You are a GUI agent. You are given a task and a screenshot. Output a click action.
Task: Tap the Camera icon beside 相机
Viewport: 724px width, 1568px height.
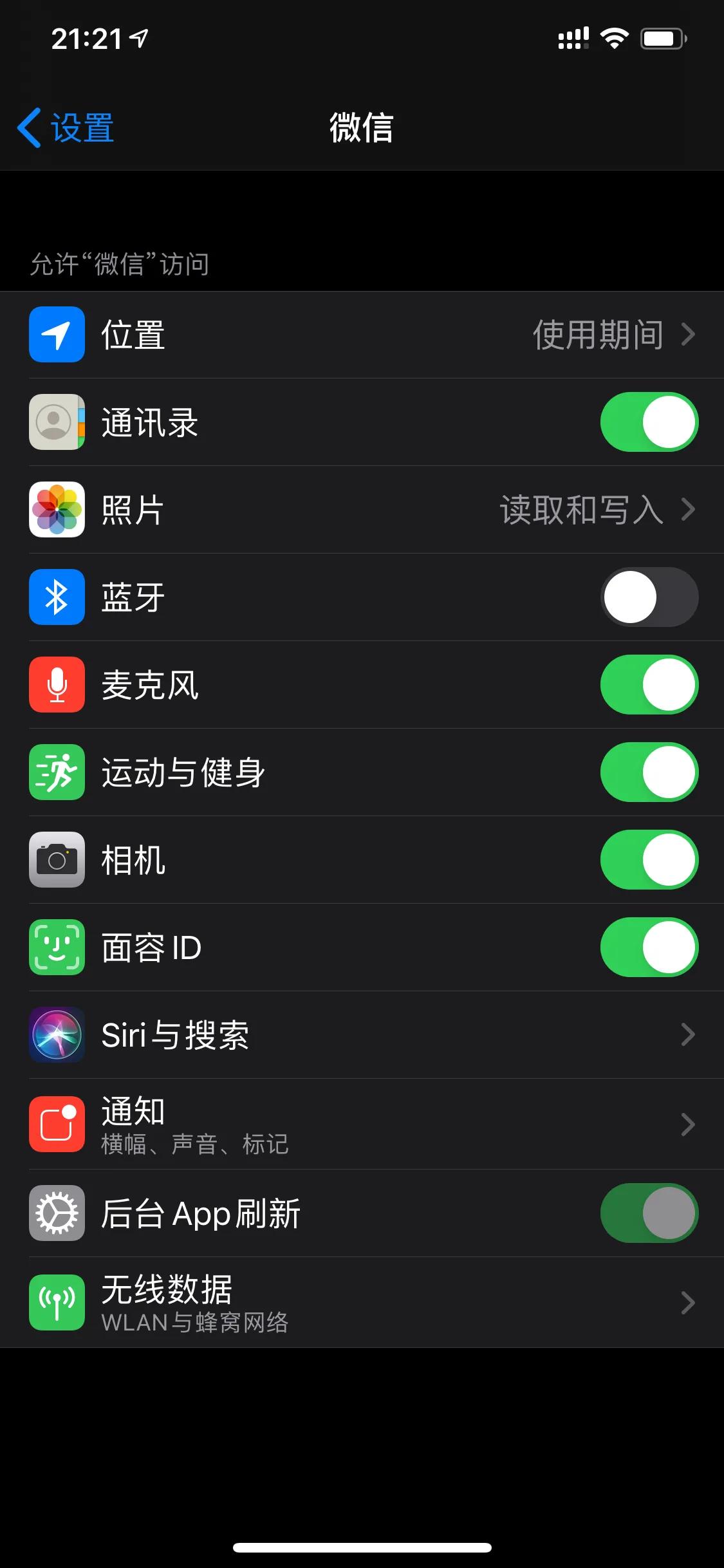pyautogui.click(x=57, y=860)
